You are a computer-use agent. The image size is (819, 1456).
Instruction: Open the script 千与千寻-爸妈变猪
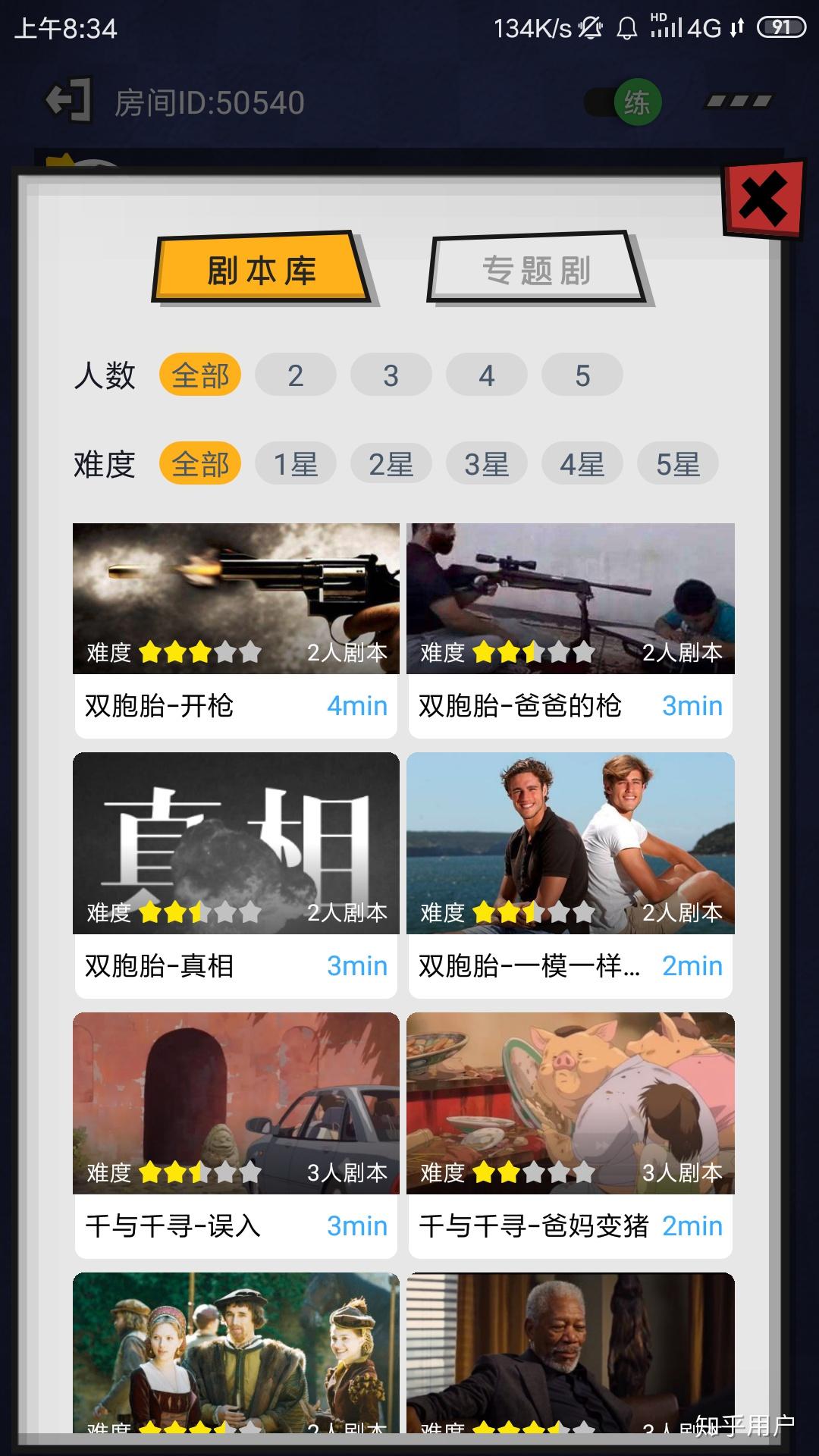(570, 1135)
